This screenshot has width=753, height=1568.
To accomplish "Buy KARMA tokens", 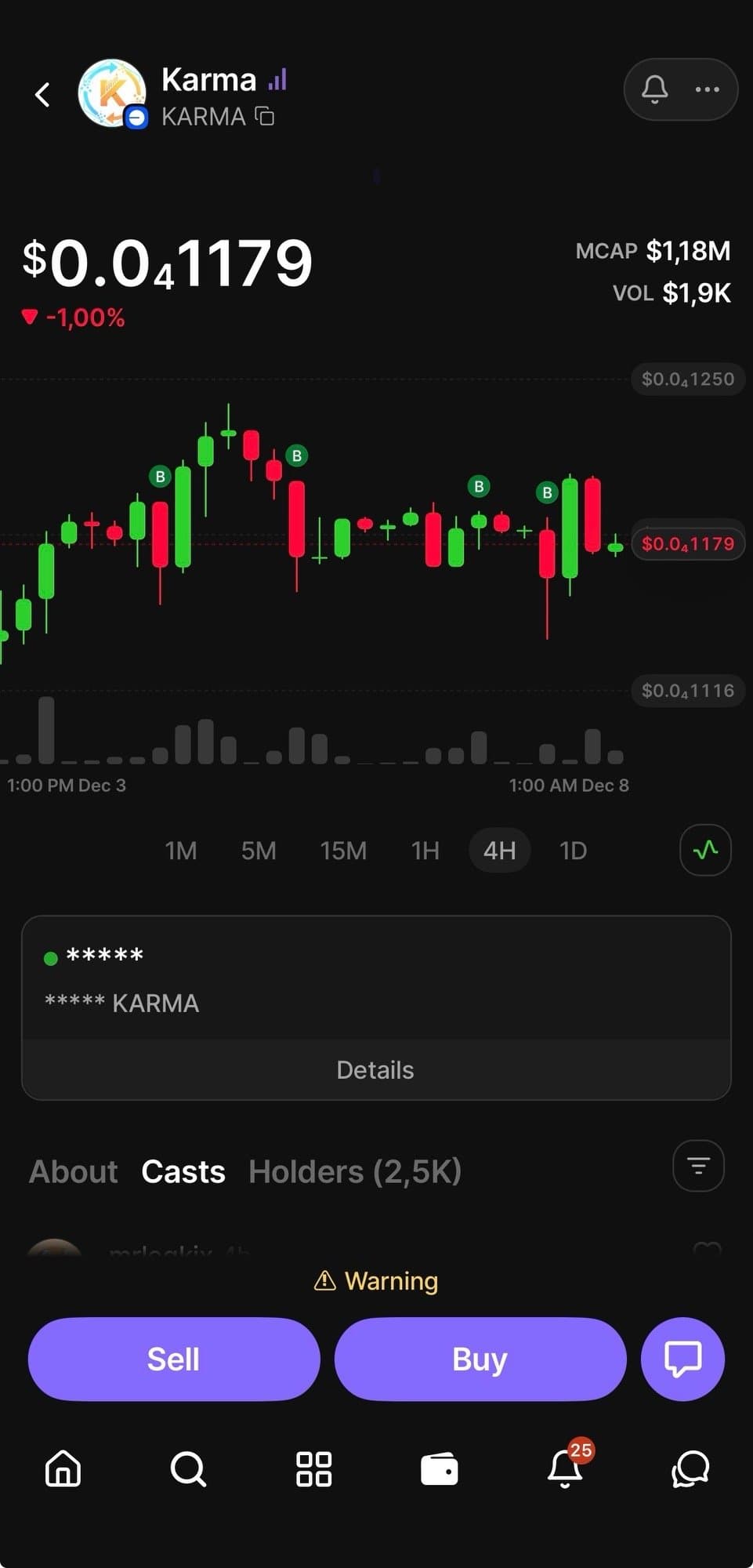I will 480,1359.
